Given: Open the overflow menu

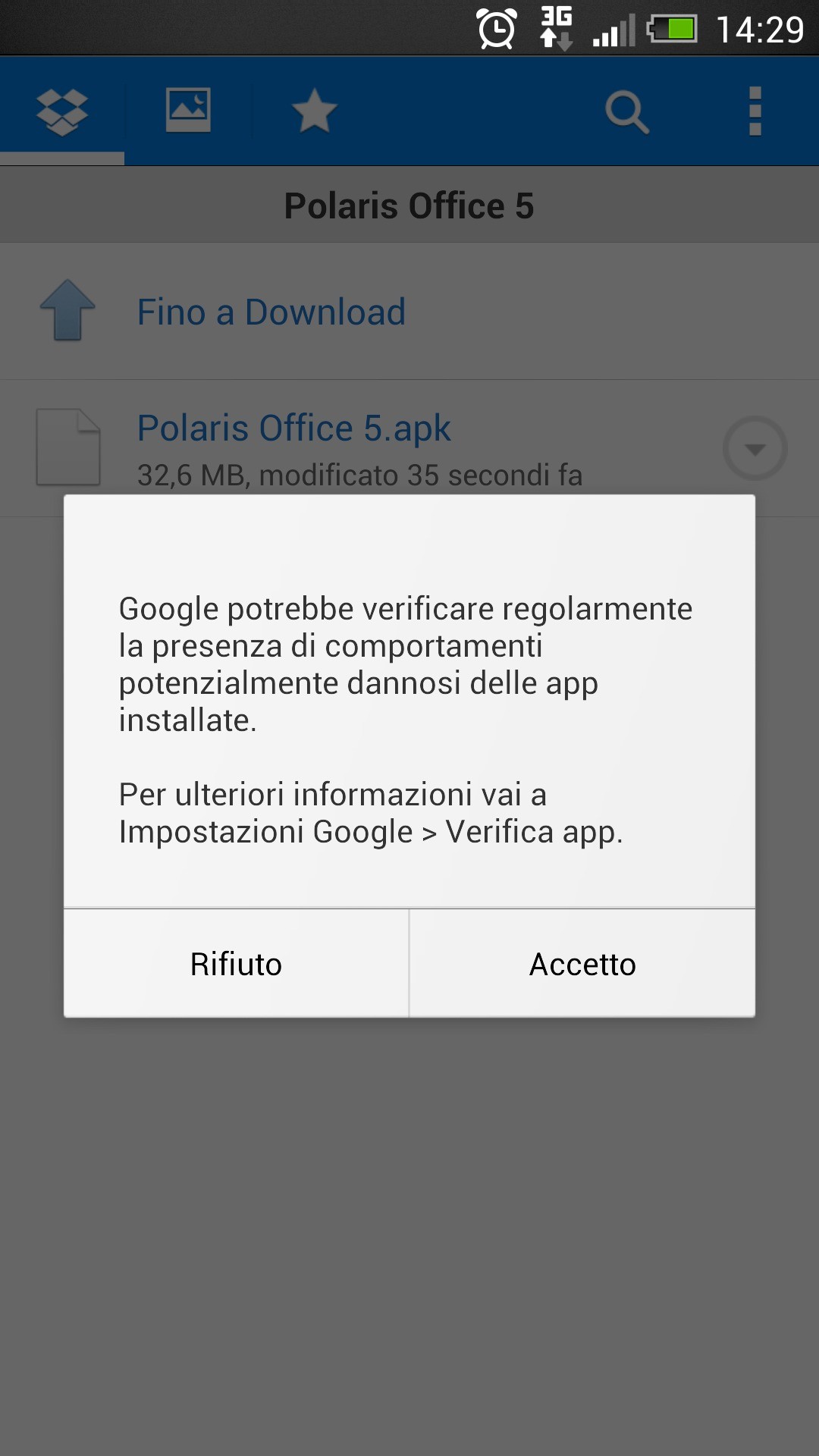Looking at the screenshot, I should 755,111.
